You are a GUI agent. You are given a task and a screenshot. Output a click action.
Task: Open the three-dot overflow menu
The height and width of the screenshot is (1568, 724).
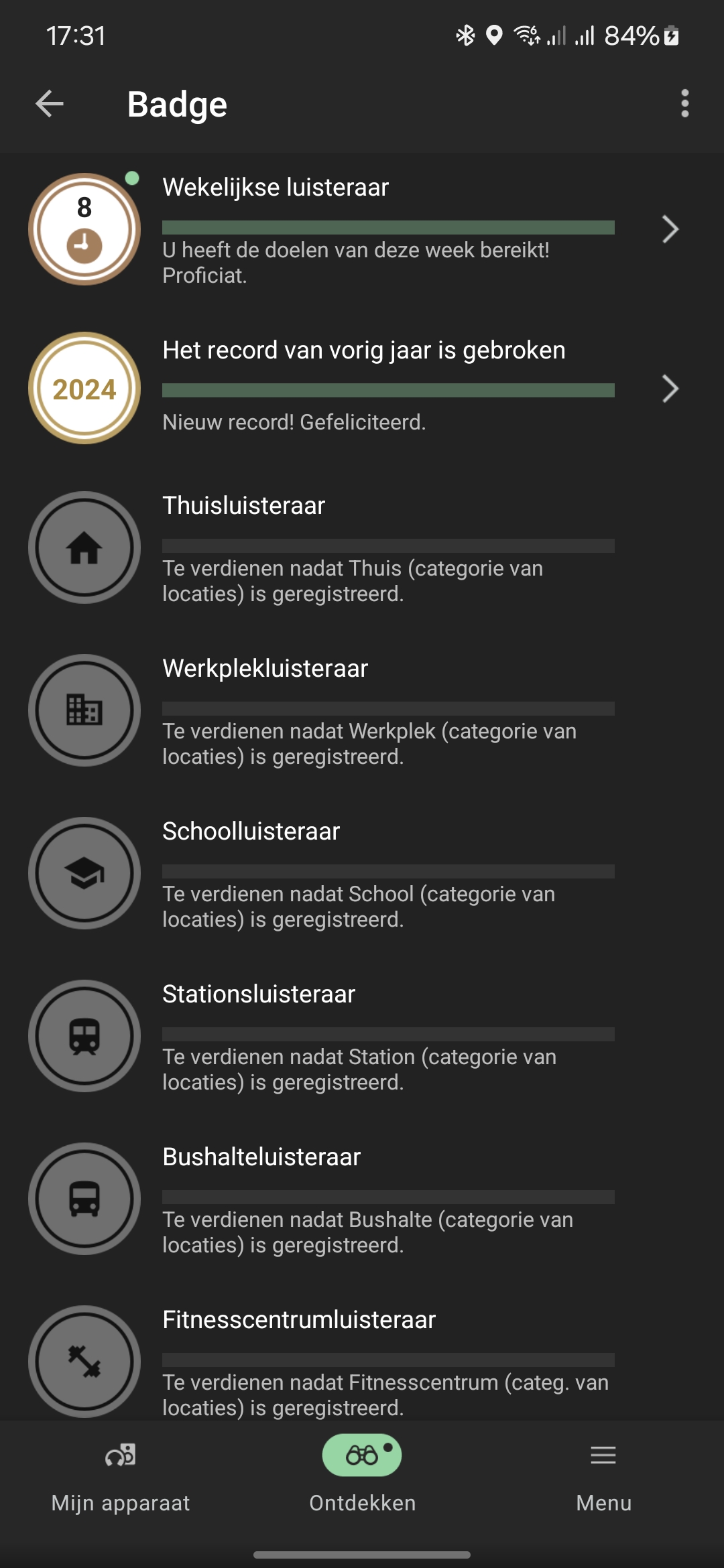[x=684, y=104]
